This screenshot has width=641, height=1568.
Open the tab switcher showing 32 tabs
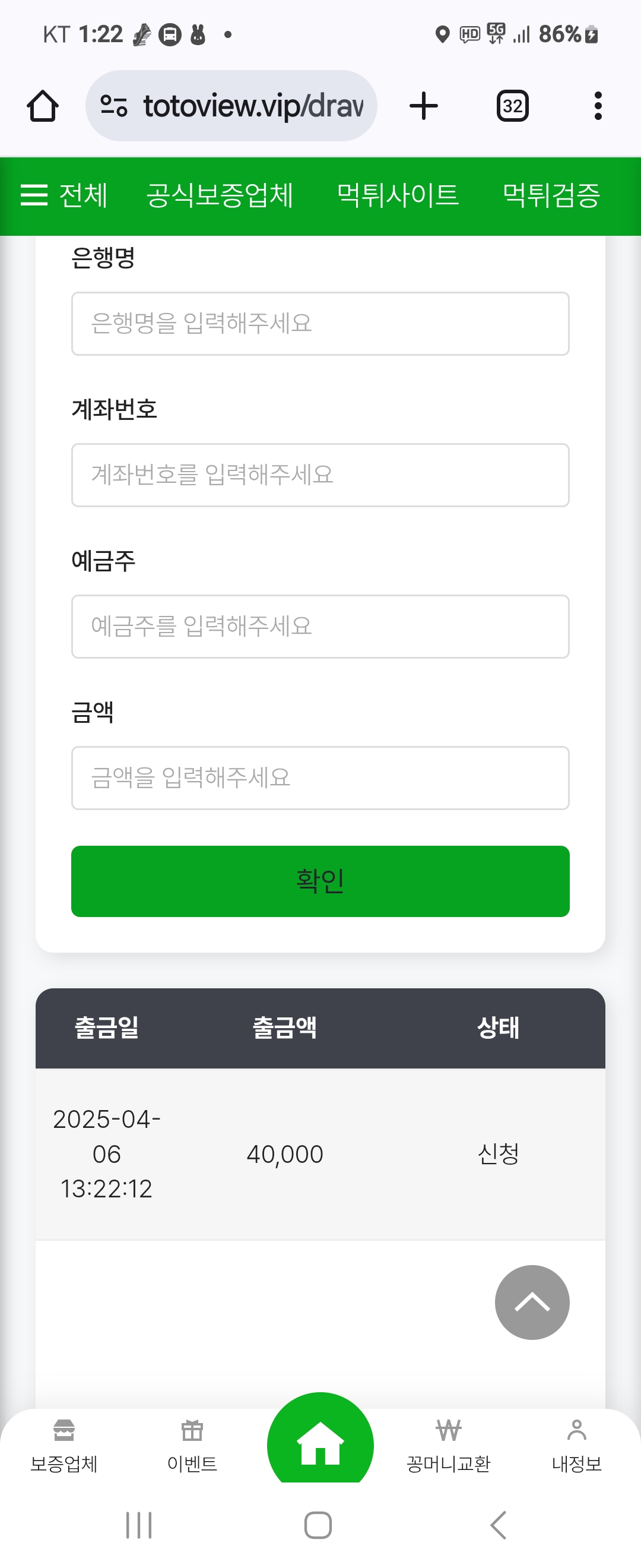coord(512,106)
